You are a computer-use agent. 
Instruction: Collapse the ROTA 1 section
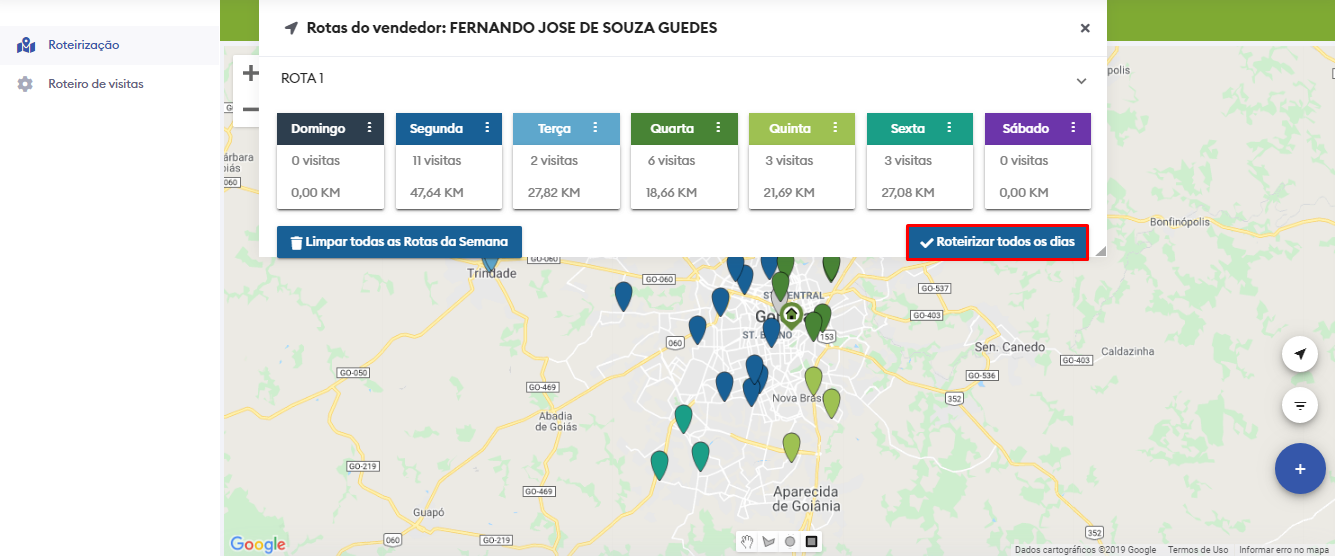tap(1081, 81)
